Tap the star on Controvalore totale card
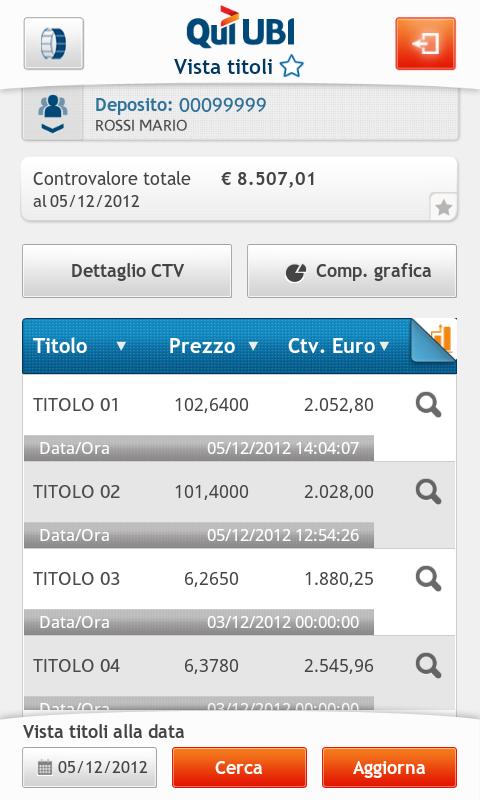Image resolution: width=480 pixels, height=800 pixels. (x=443, y=207)
